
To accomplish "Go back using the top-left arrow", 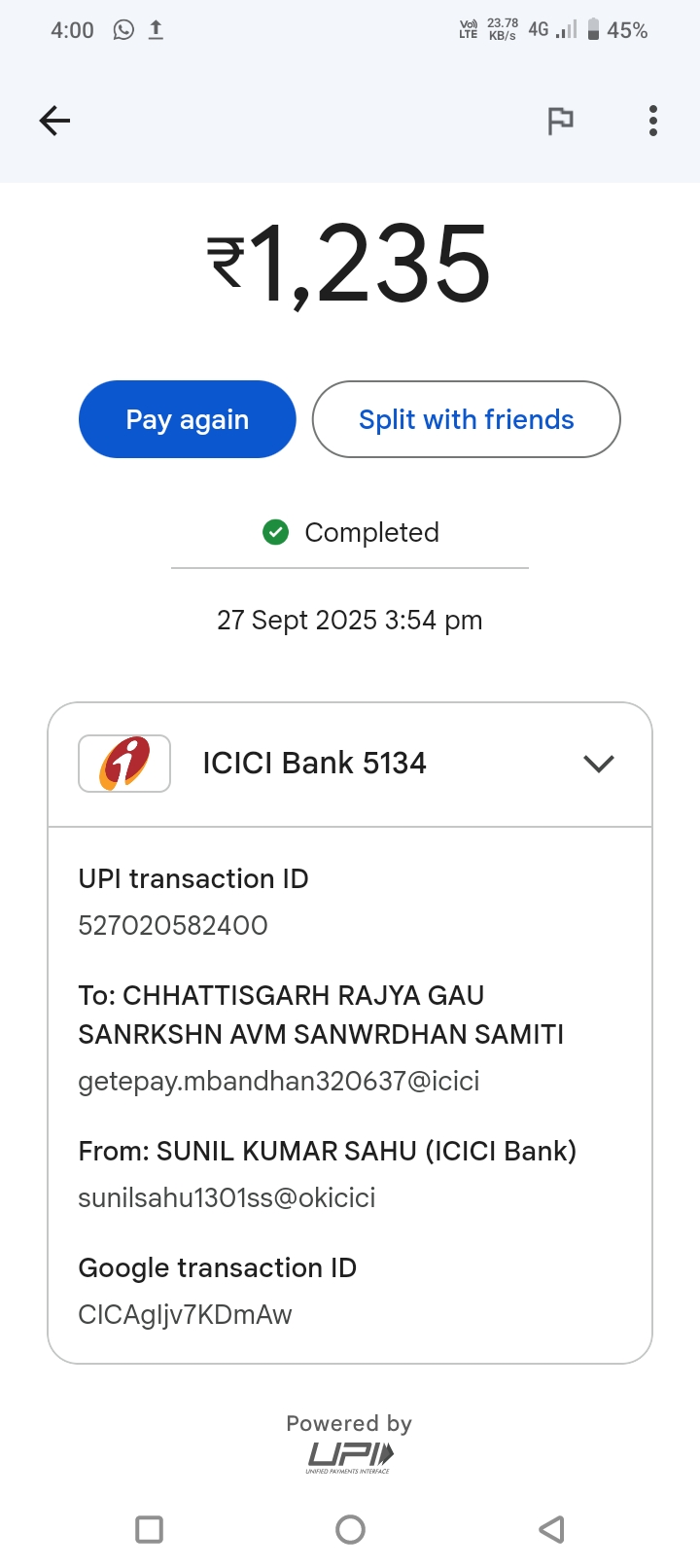I will click(55, 121).
